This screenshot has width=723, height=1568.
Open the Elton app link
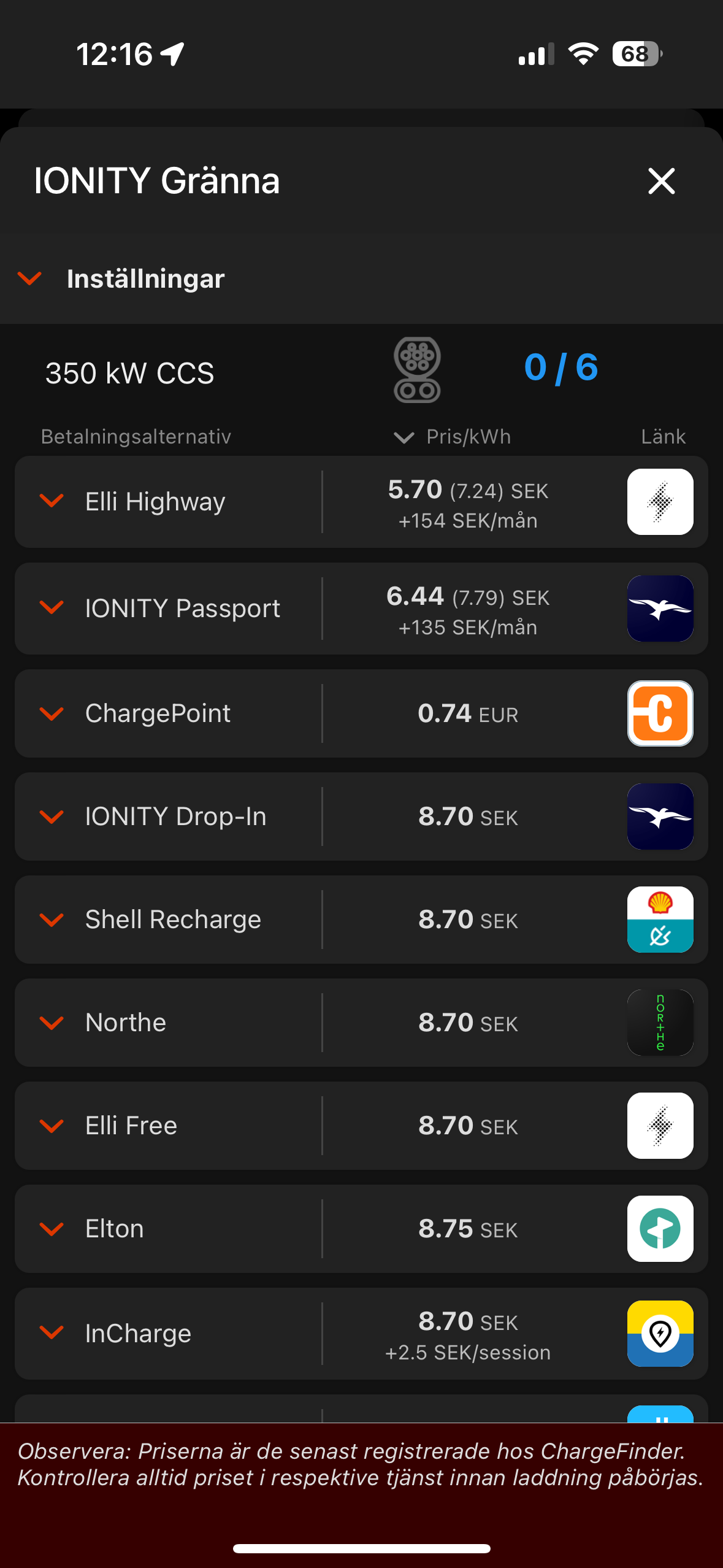point(660,1229)
